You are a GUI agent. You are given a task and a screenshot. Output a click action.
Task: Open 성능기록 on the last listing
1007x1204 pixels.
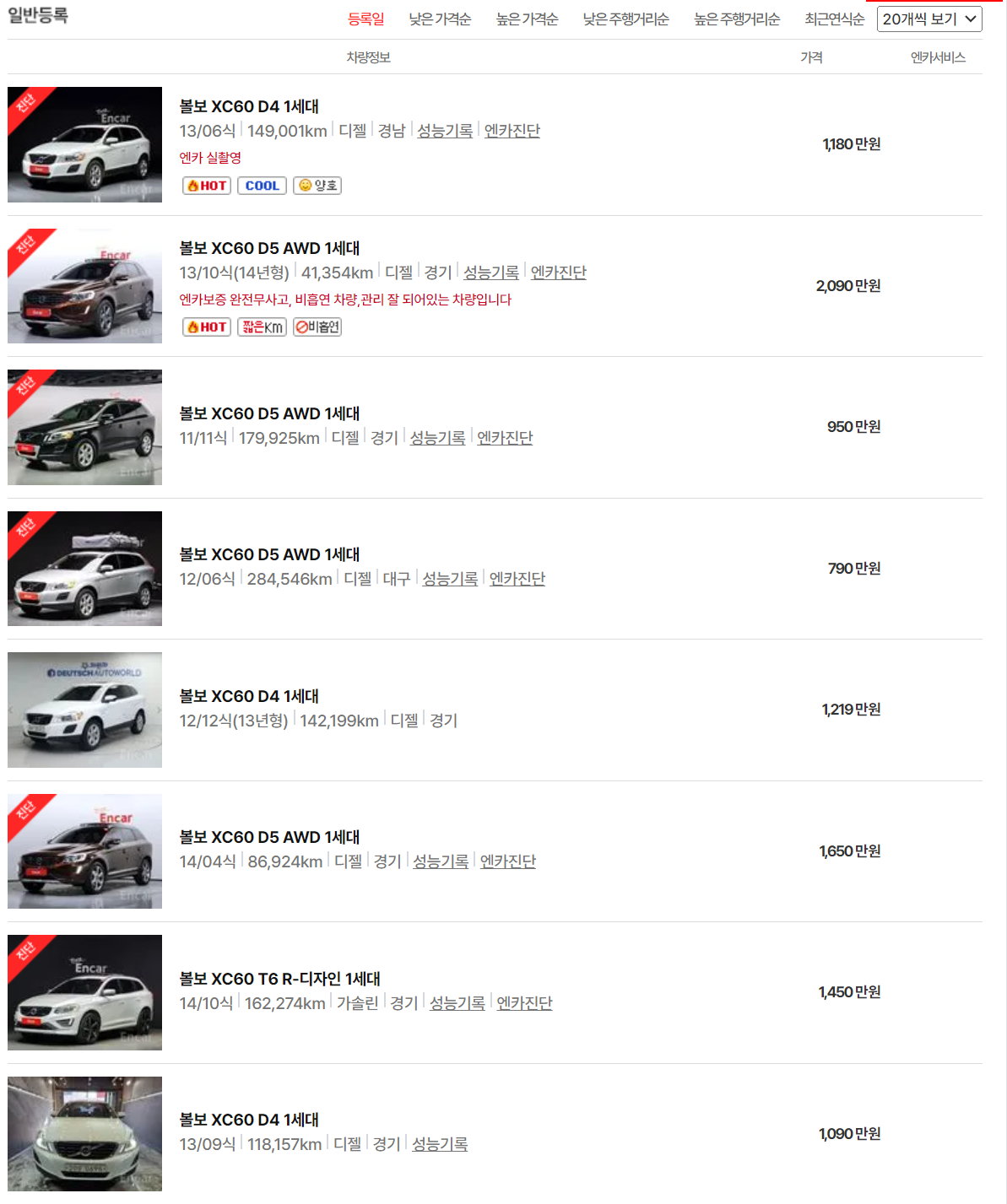tap(440, 1144)
